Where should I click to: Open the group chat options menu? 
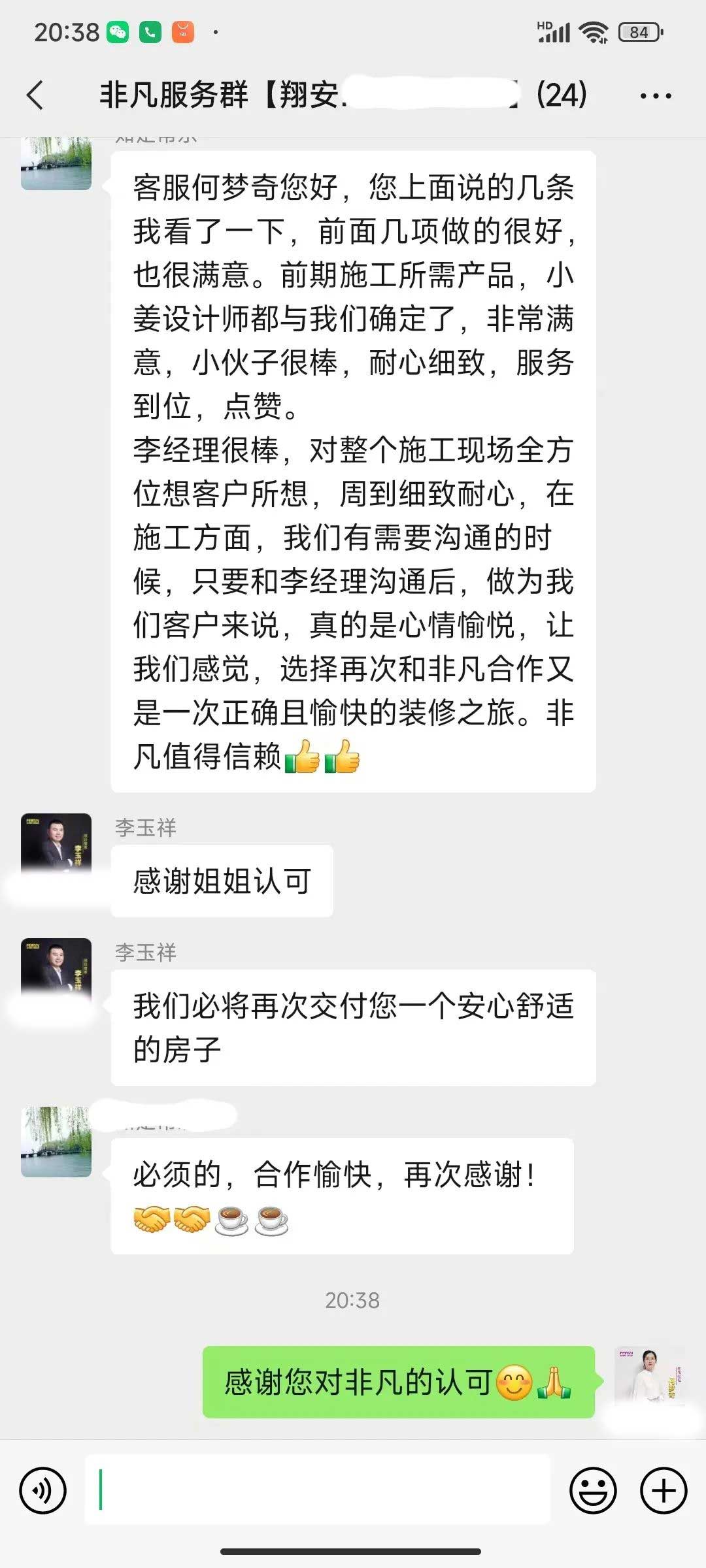(x=655, y=96)
